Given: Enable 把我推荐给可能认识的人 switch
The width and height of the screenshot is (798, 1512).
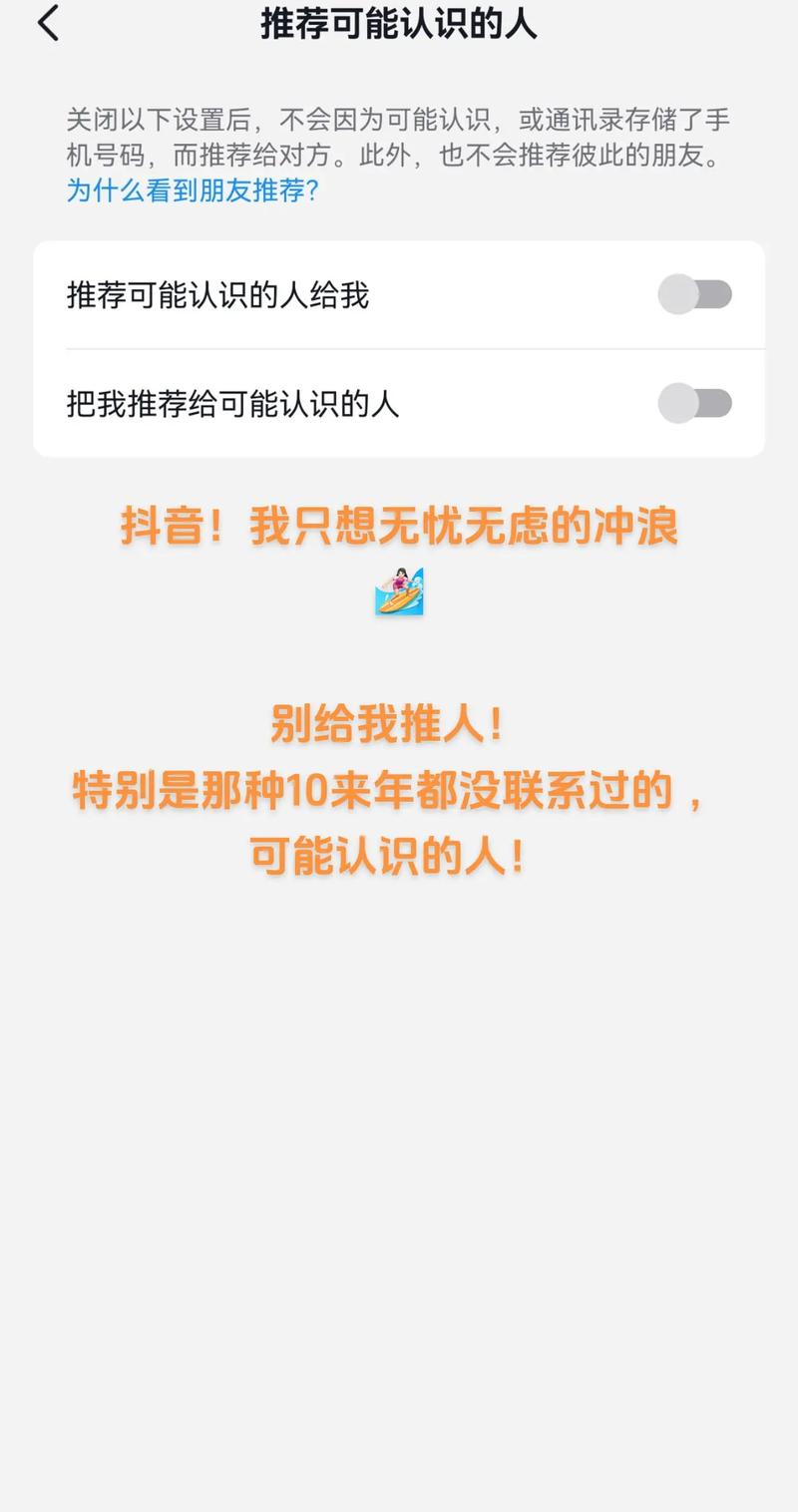Looking at the screenshot, I should click(695, 404).
